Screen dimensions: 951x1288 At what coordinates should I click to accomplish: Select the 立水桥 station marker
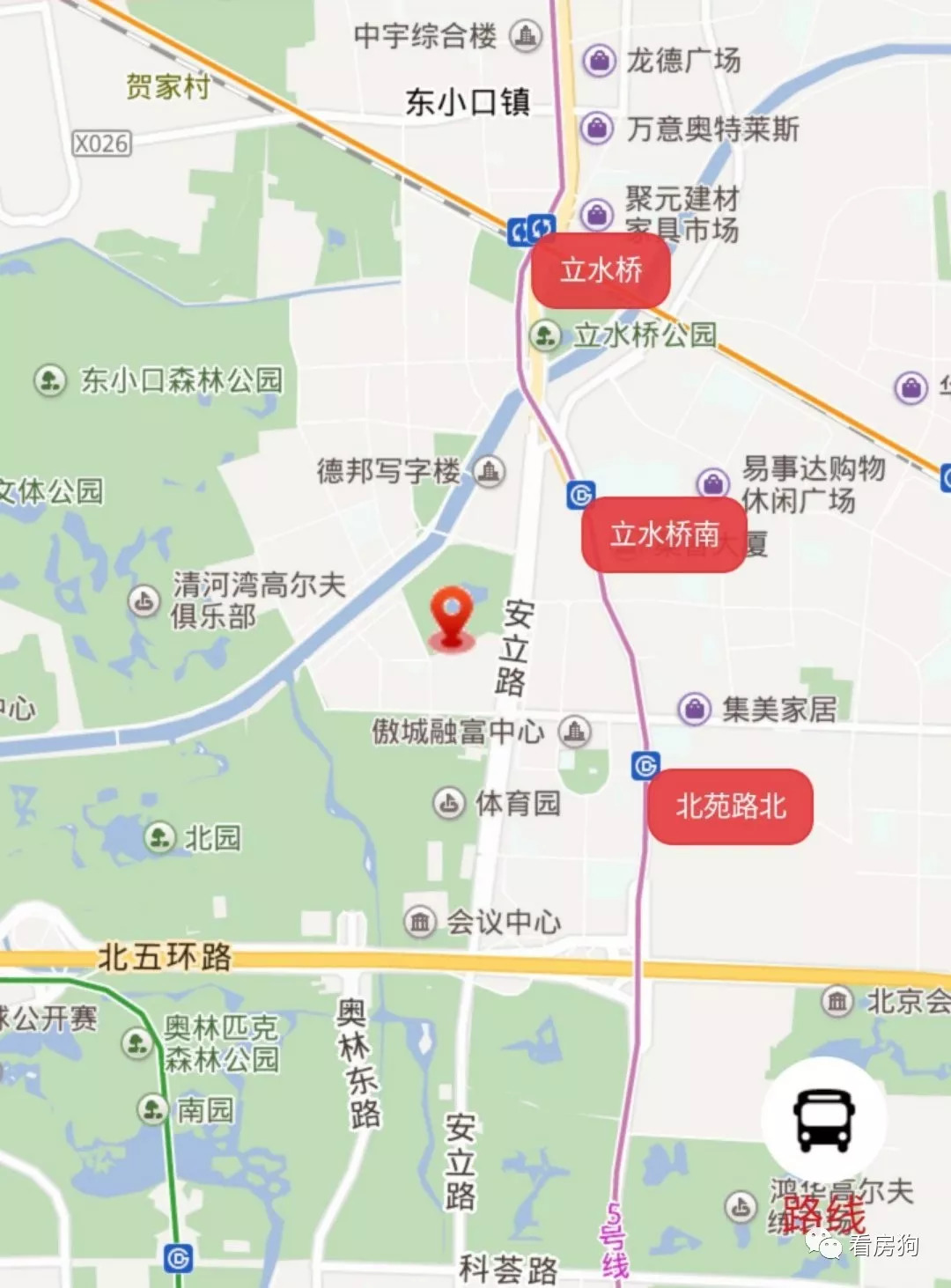601,270
